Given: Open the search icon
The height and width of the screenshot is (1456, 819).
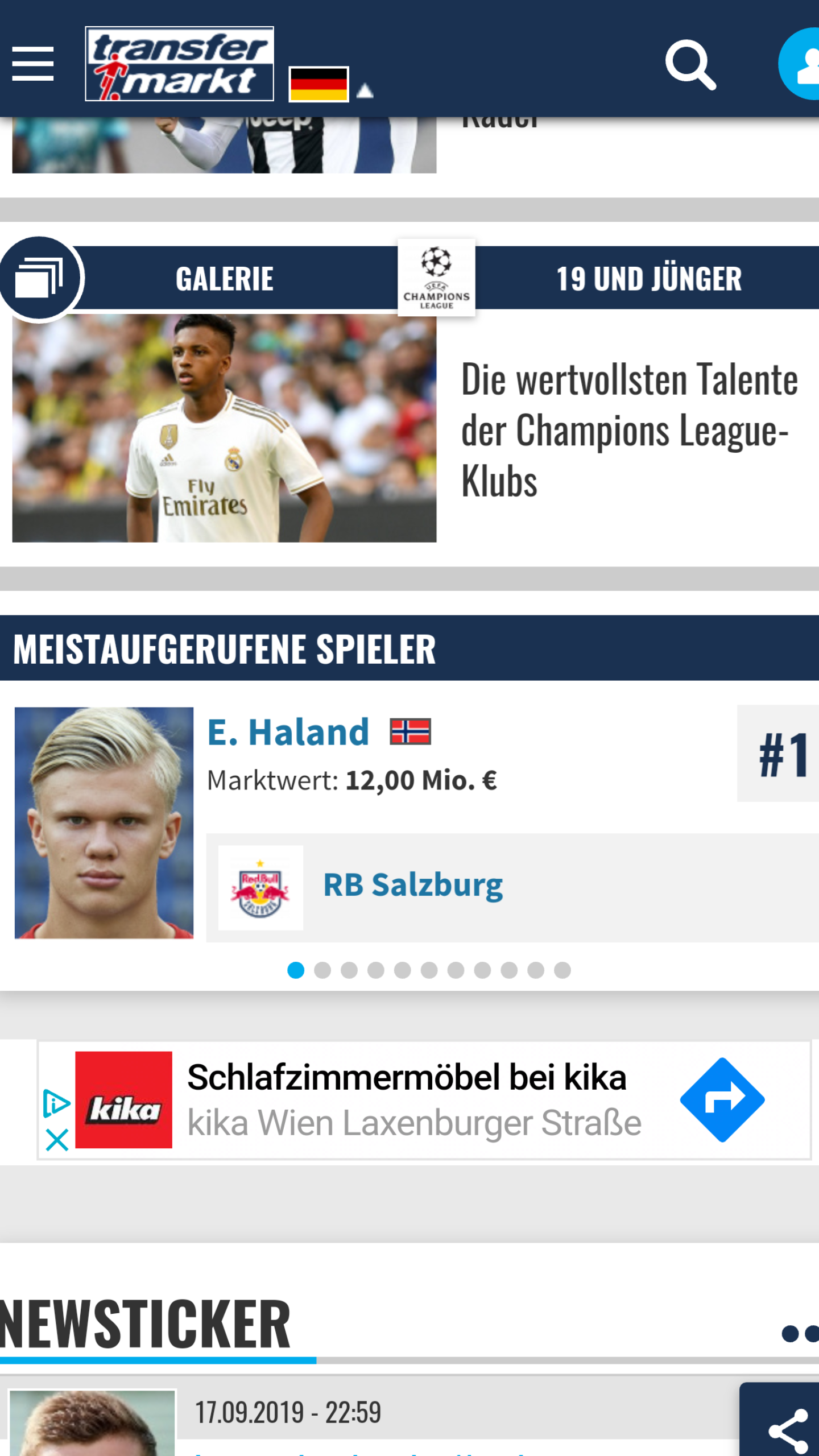Looking at the screenshot, I should tap(690, 64).
